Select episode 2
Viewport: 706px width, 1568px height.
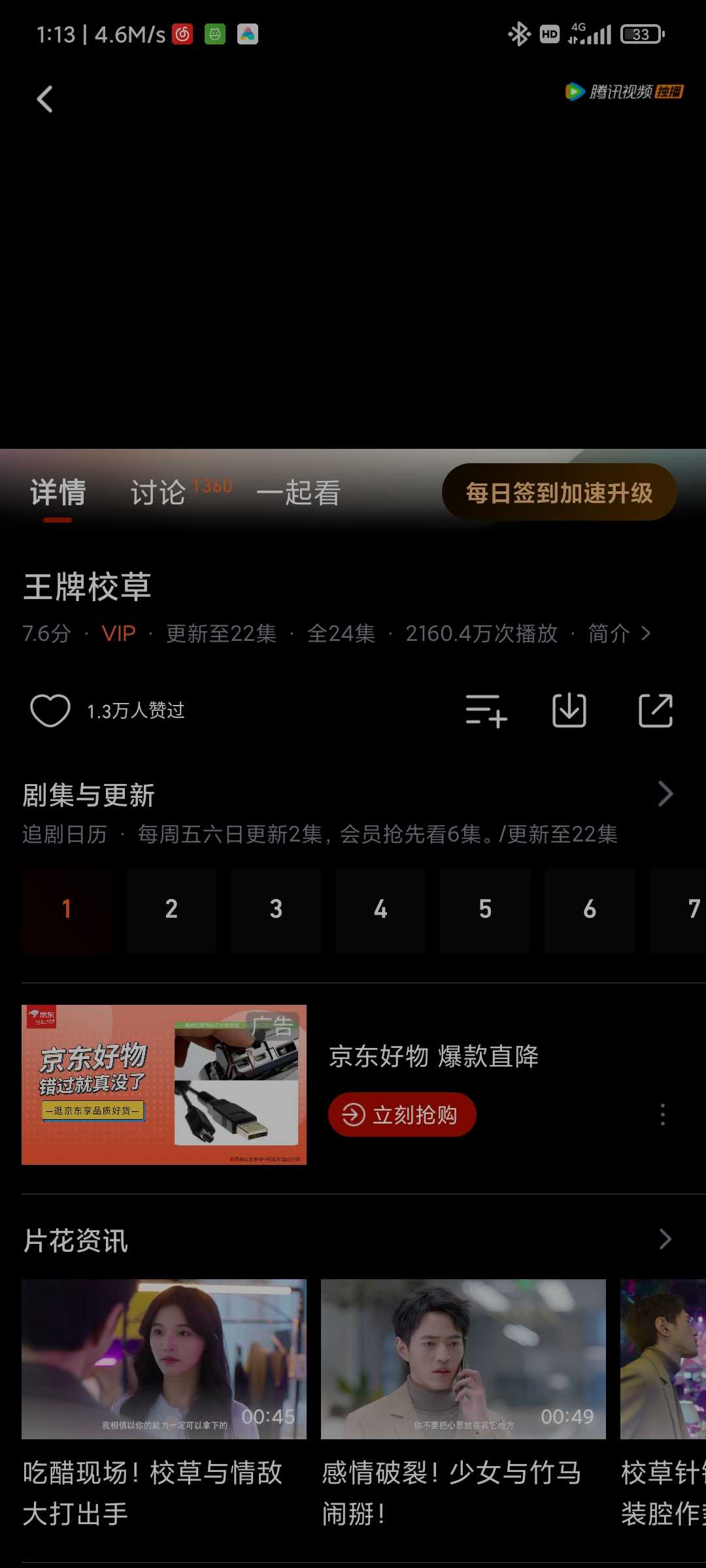pos(171,909)
